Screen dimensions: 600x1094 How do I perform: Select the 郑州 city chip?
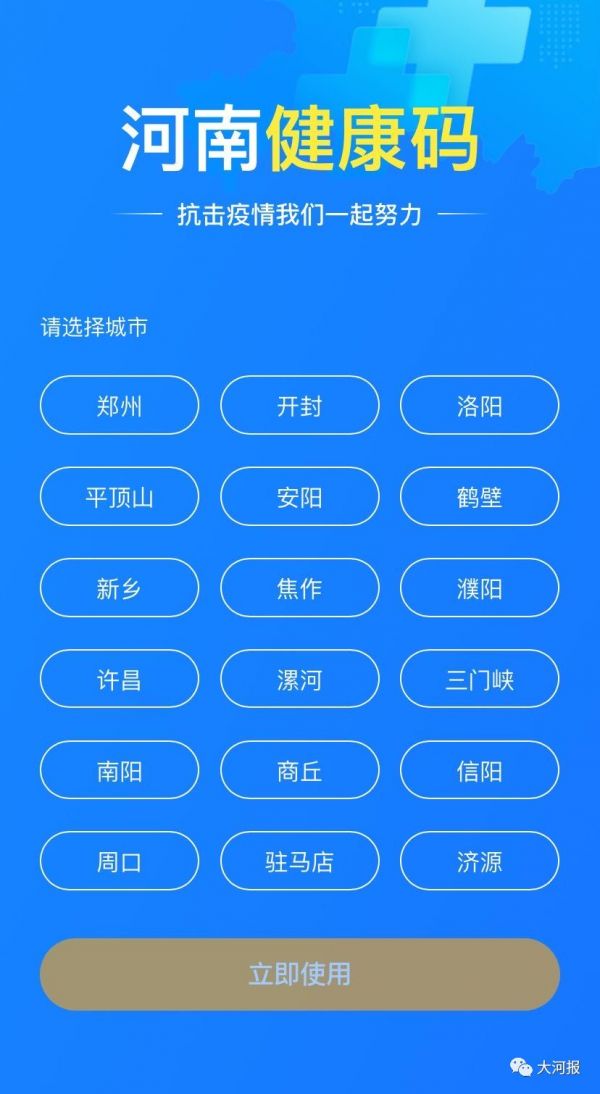(119, 405)
